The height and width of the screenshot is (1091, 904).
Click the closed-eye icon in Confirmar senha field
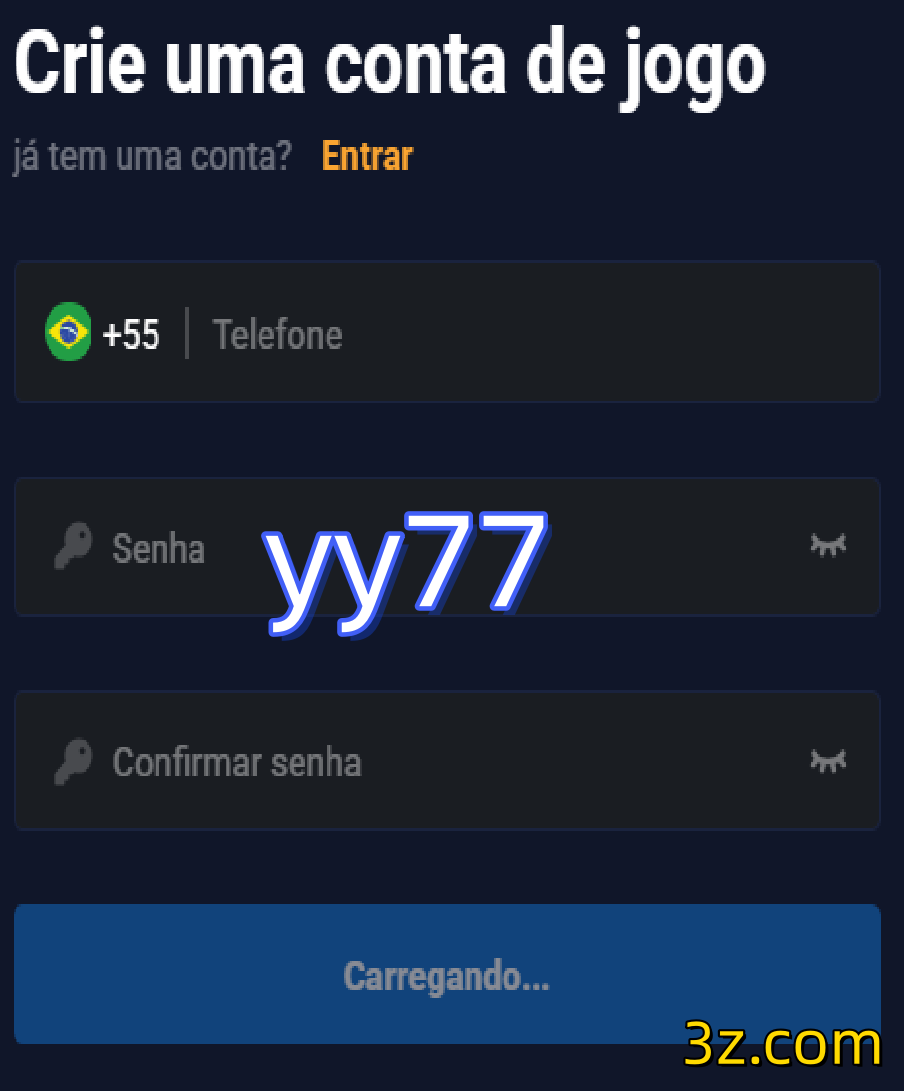tap(827, 761)
